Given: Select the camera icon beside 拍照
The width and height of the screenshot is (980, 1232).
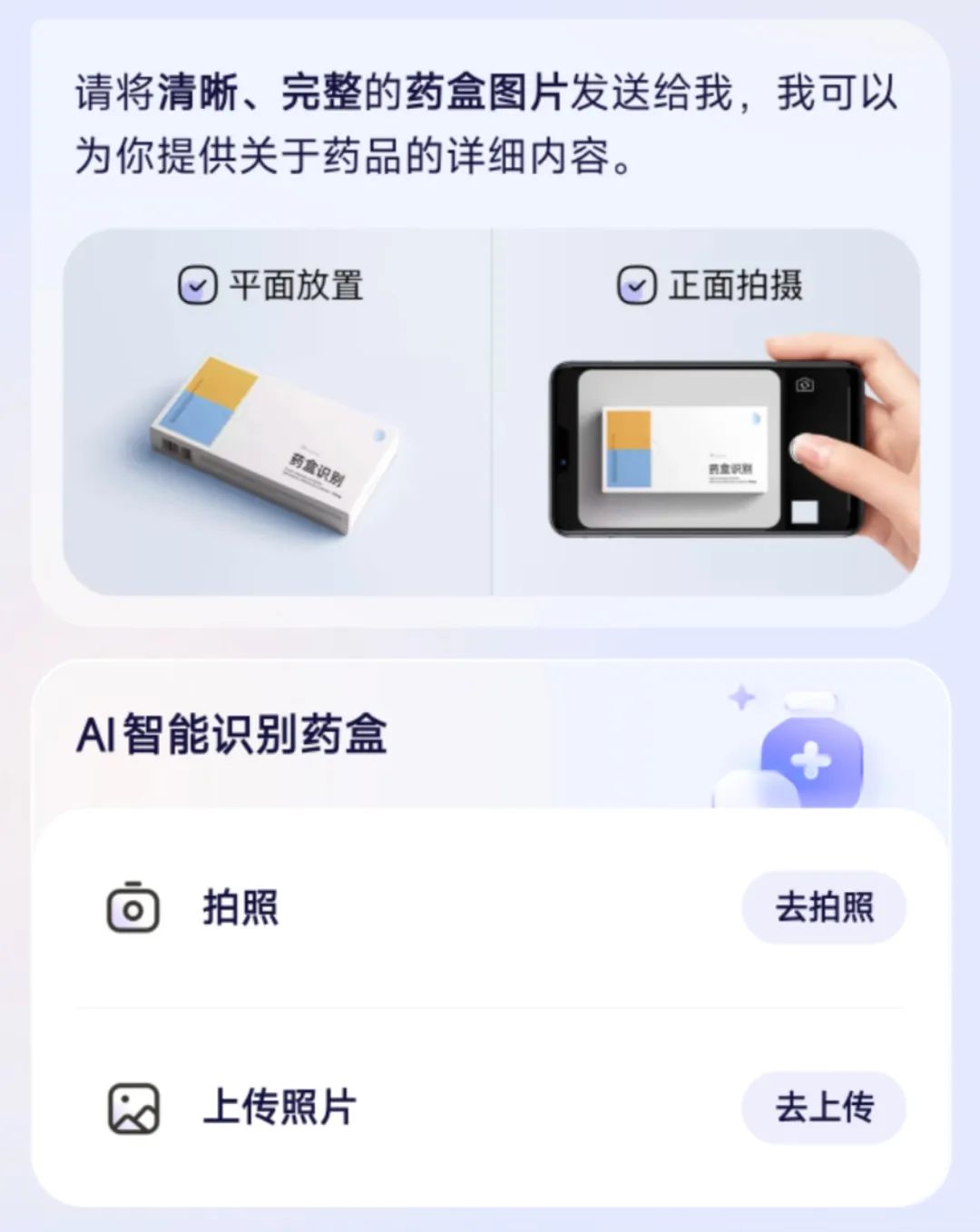Looking at the screenshot, I should click(x=132, y=907).
